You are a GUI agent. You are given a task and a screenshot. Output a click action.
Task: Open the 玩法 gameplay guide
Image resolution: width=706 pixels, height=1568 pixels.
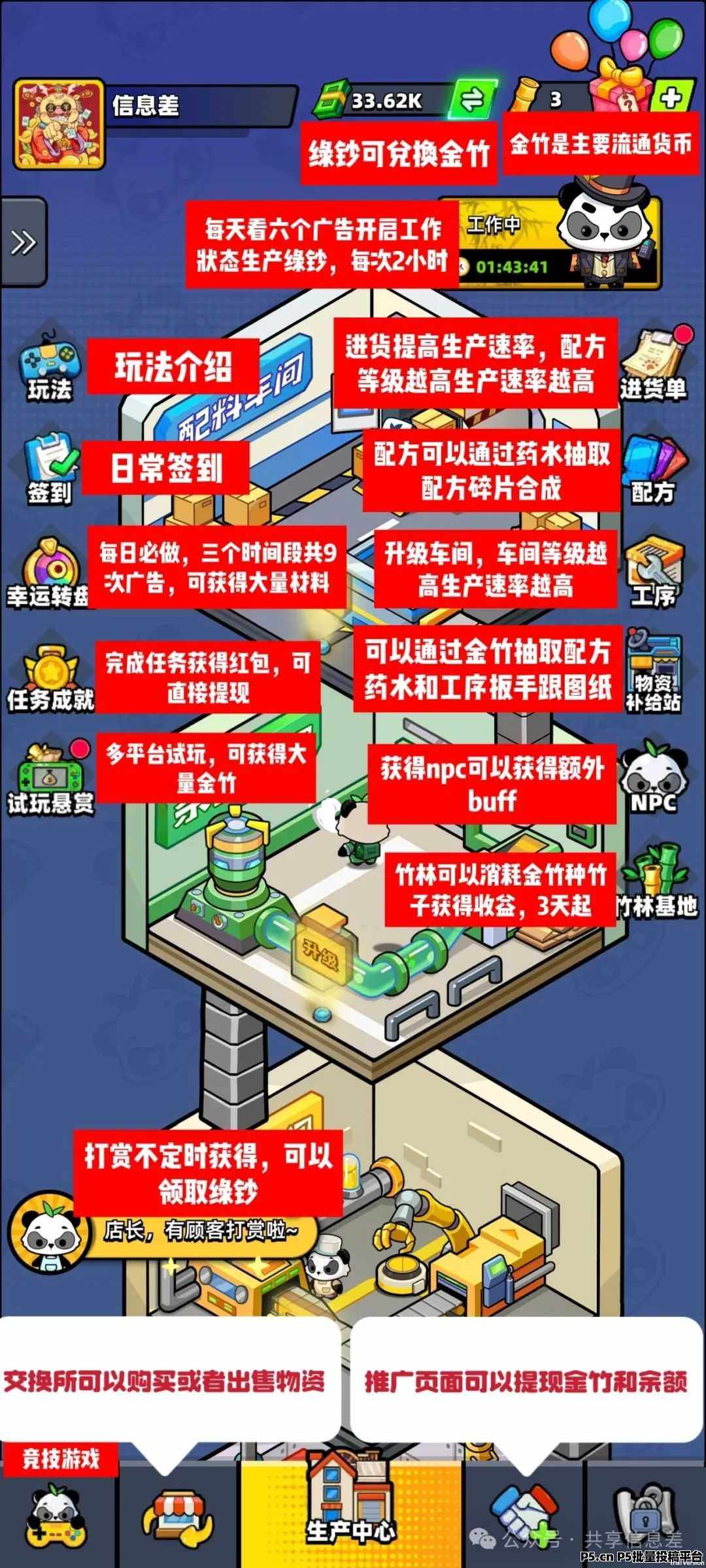50,370
